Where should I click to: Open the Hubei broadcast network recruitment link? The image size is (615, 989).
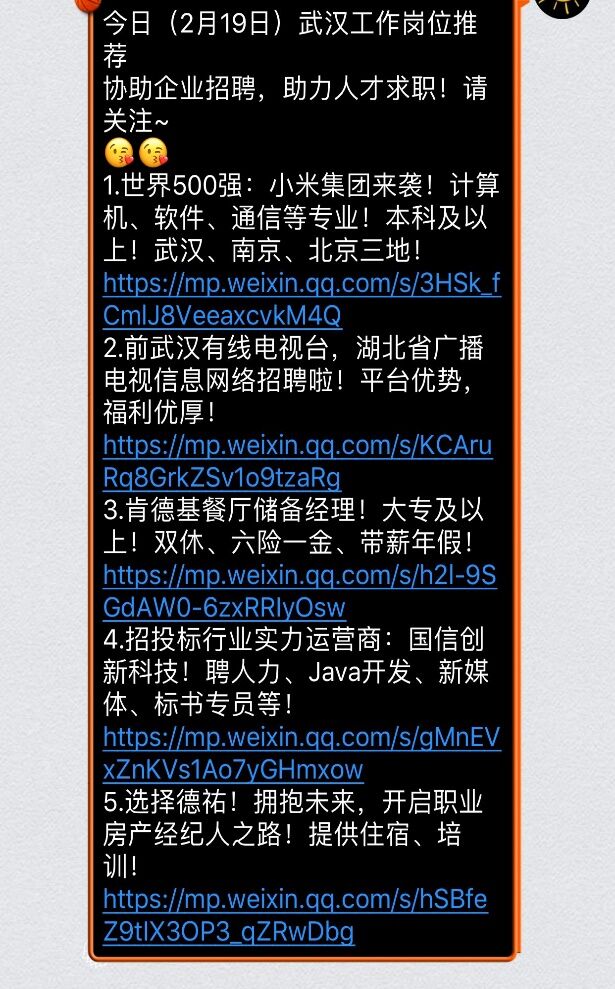297,444
